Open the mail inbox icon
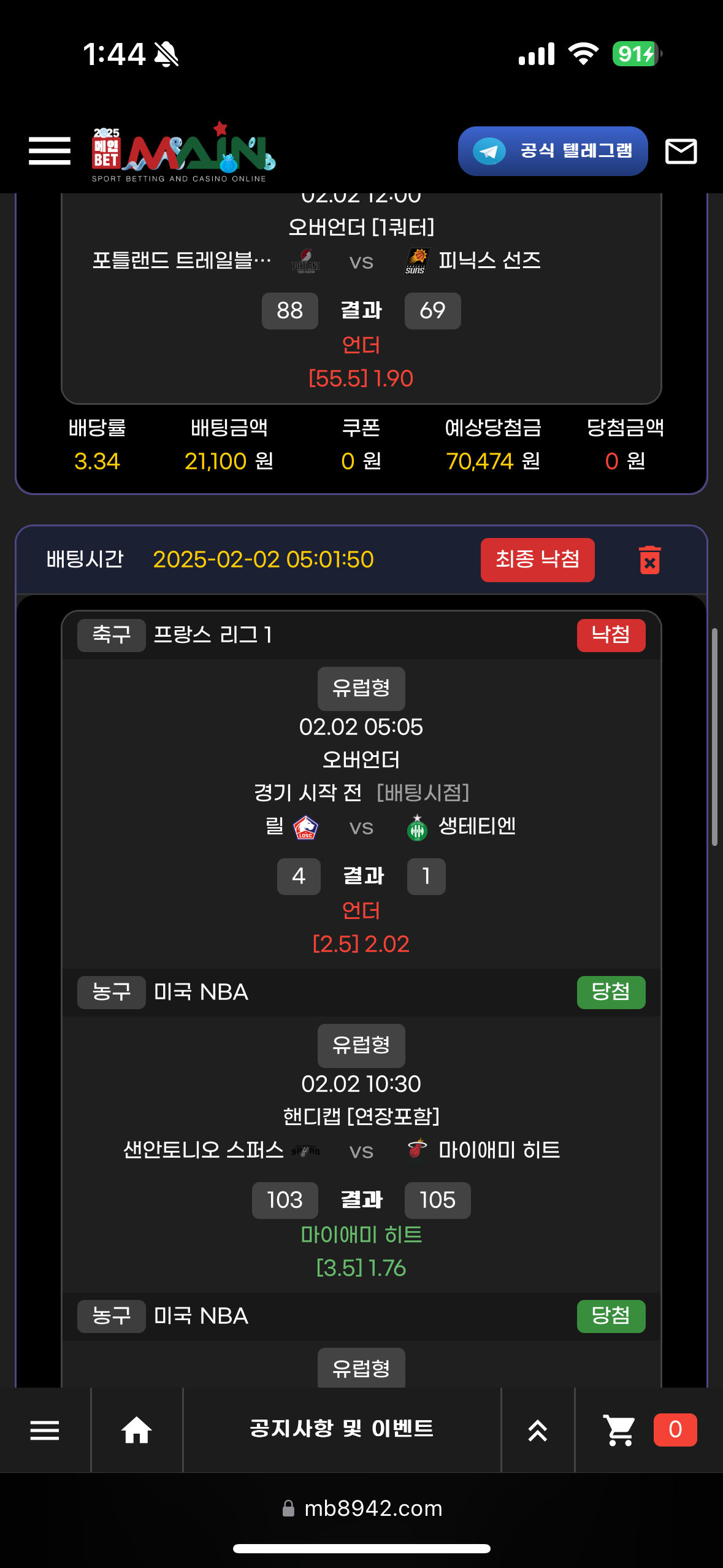This screenshot has width=723, height=1568. tap(681, 151)
